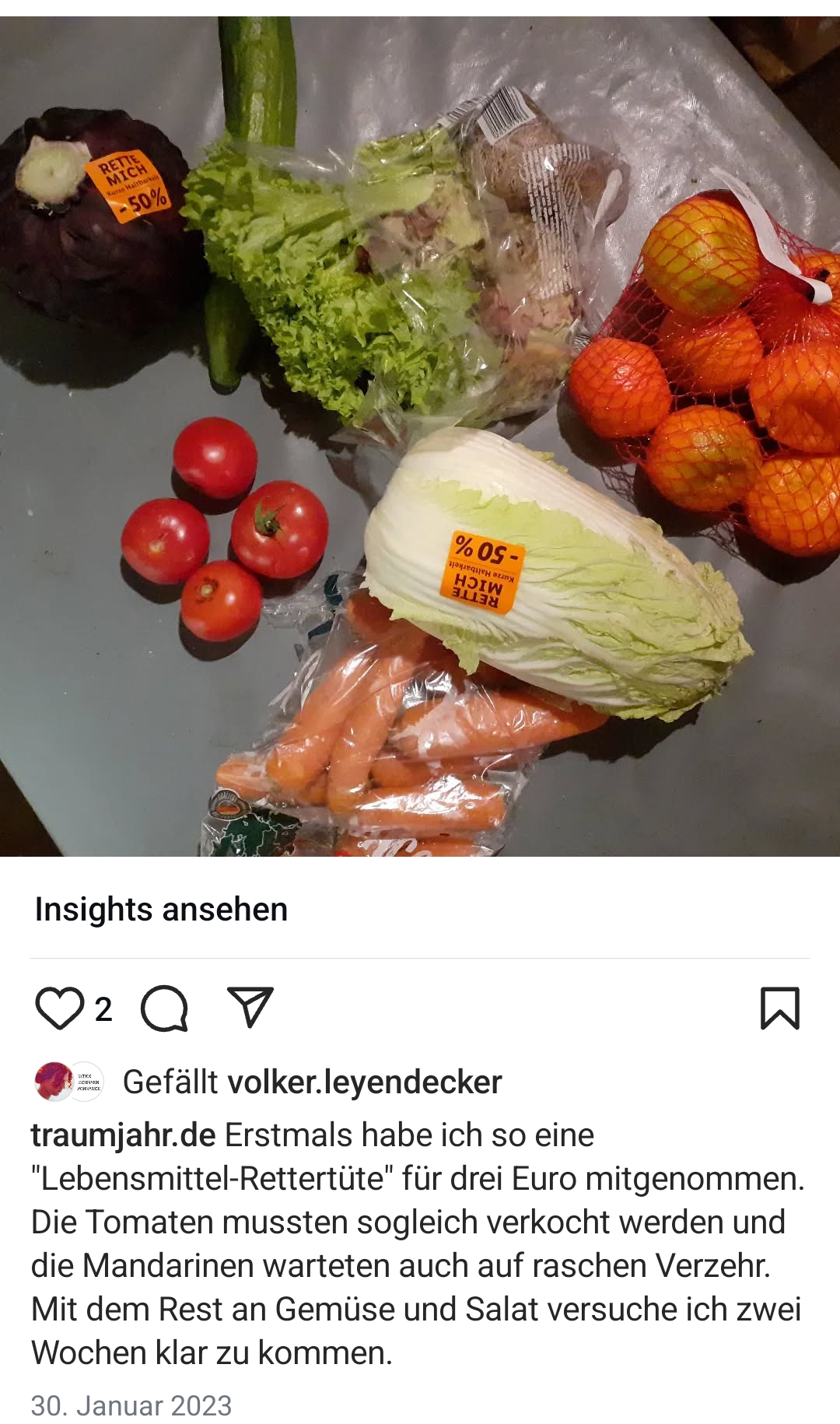Bookmark this post

click(779, 1008)
